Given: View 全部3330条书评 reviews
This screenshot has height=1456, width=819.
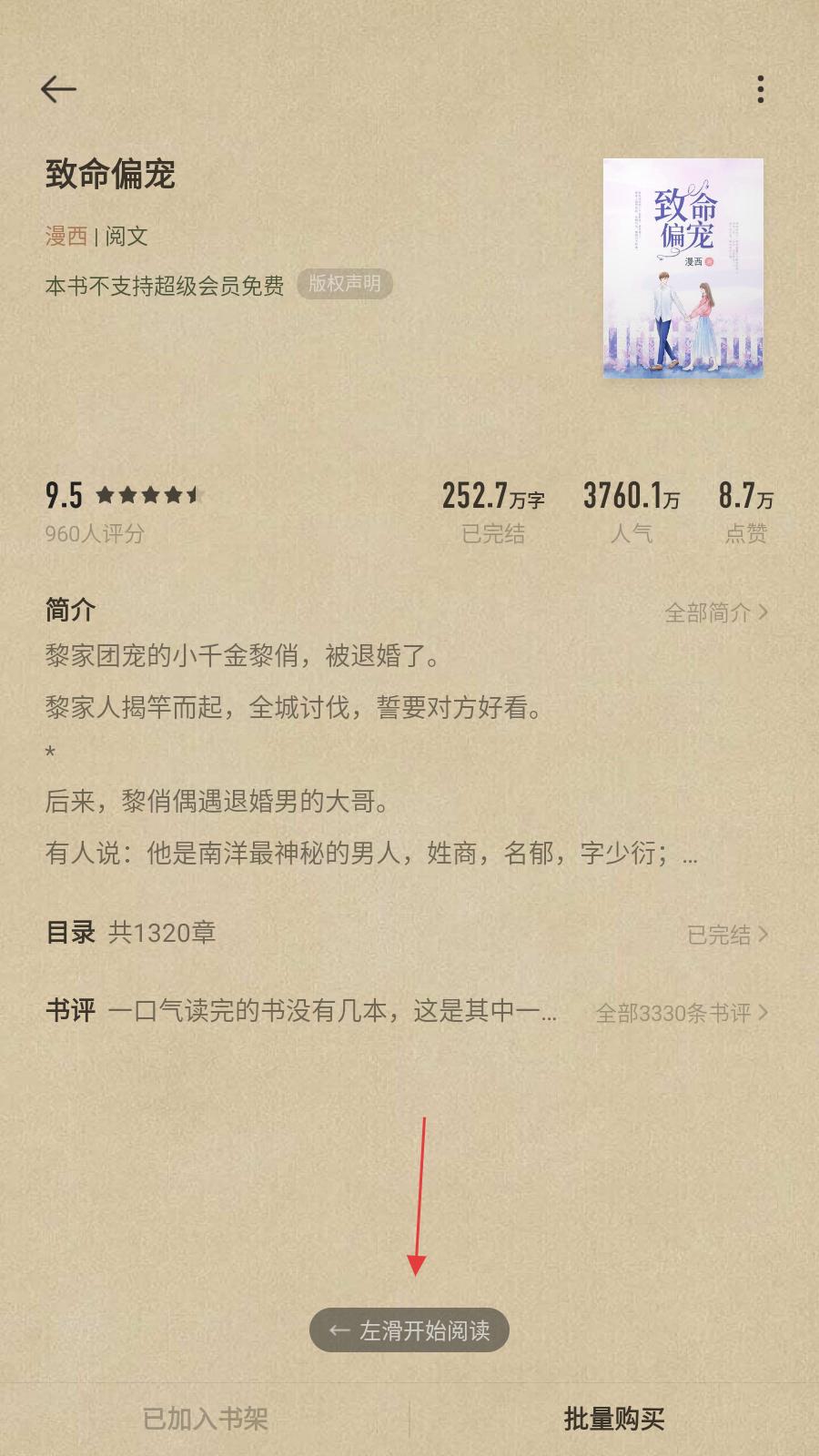Looking at the screenshot, I should (x=682, y=1012).
